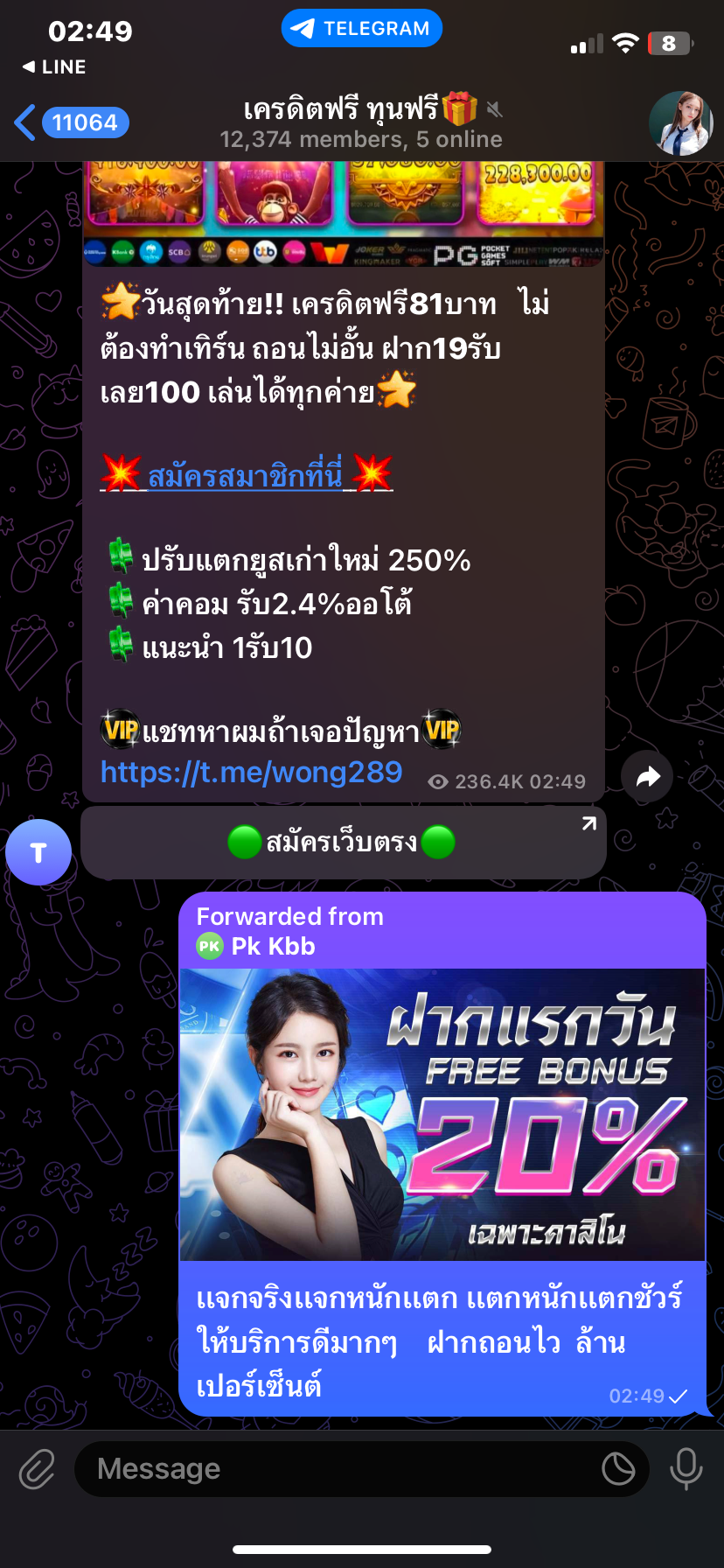Share the free credit post
Screen dimensions: 724x1568
[x=647, y=776]
